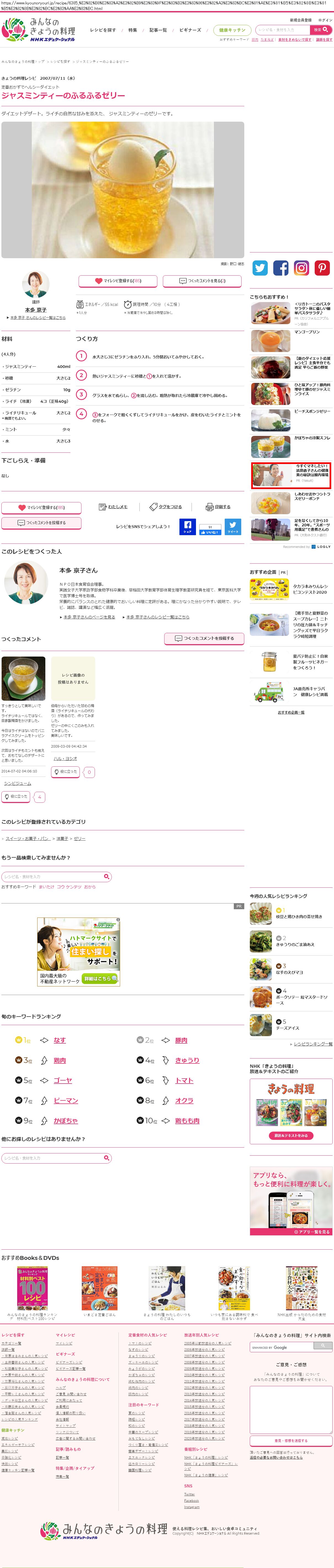Open the レシピを探す menu in header
Screen dimensions: 334x1568
click(x=102, y=30)
